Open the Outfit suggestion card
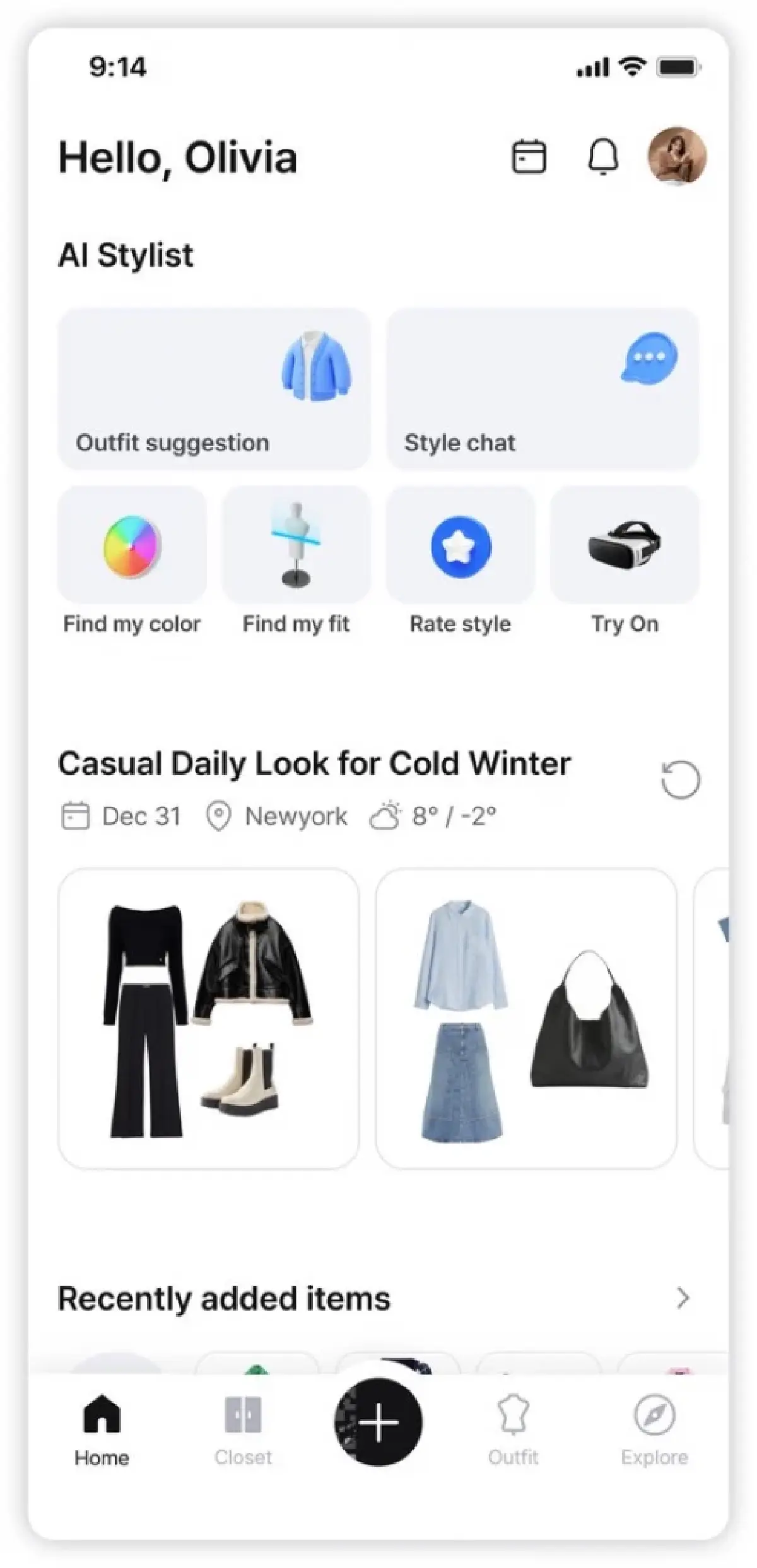Screen dimensions: 757x1568 pos(214,389)
